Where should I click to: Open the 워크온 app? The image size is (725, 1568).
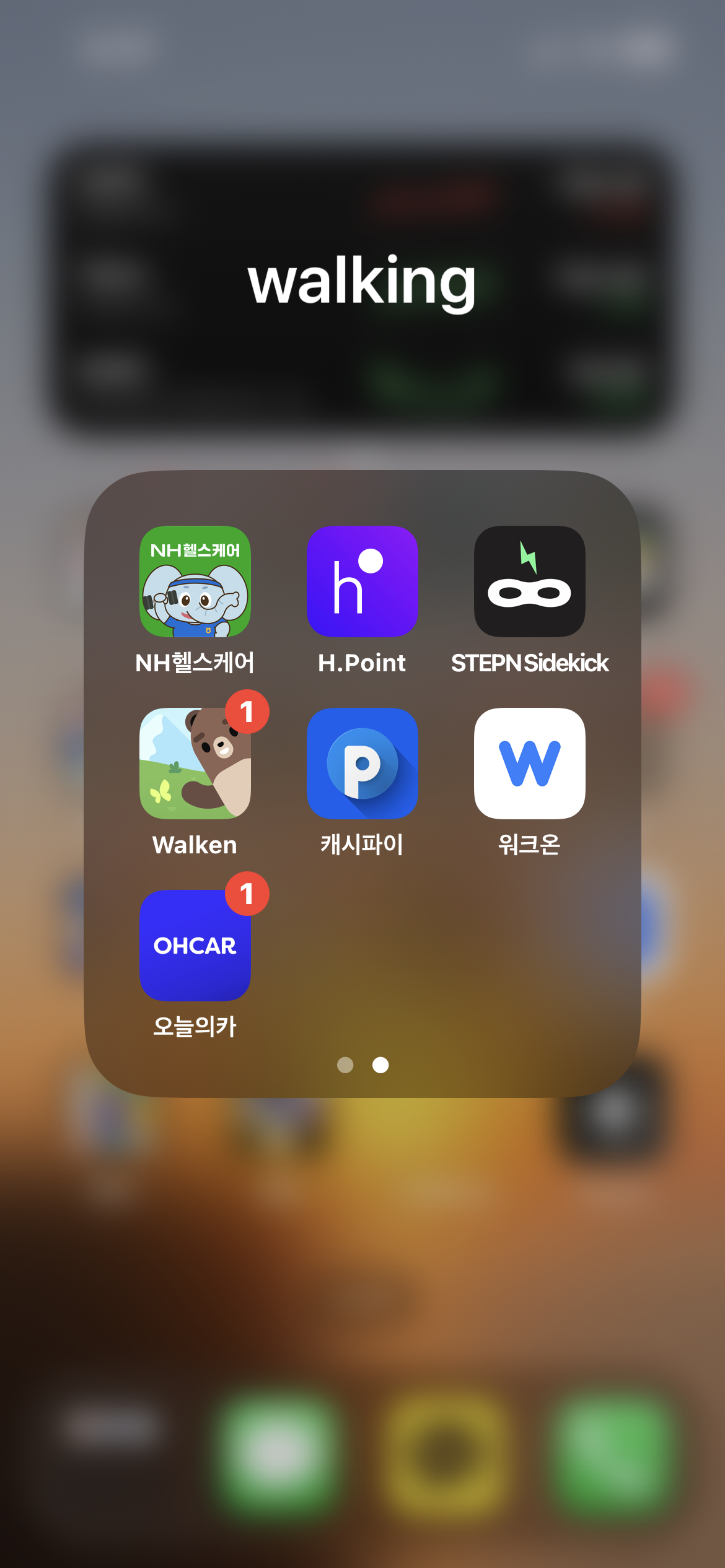[x=529, y=764]
